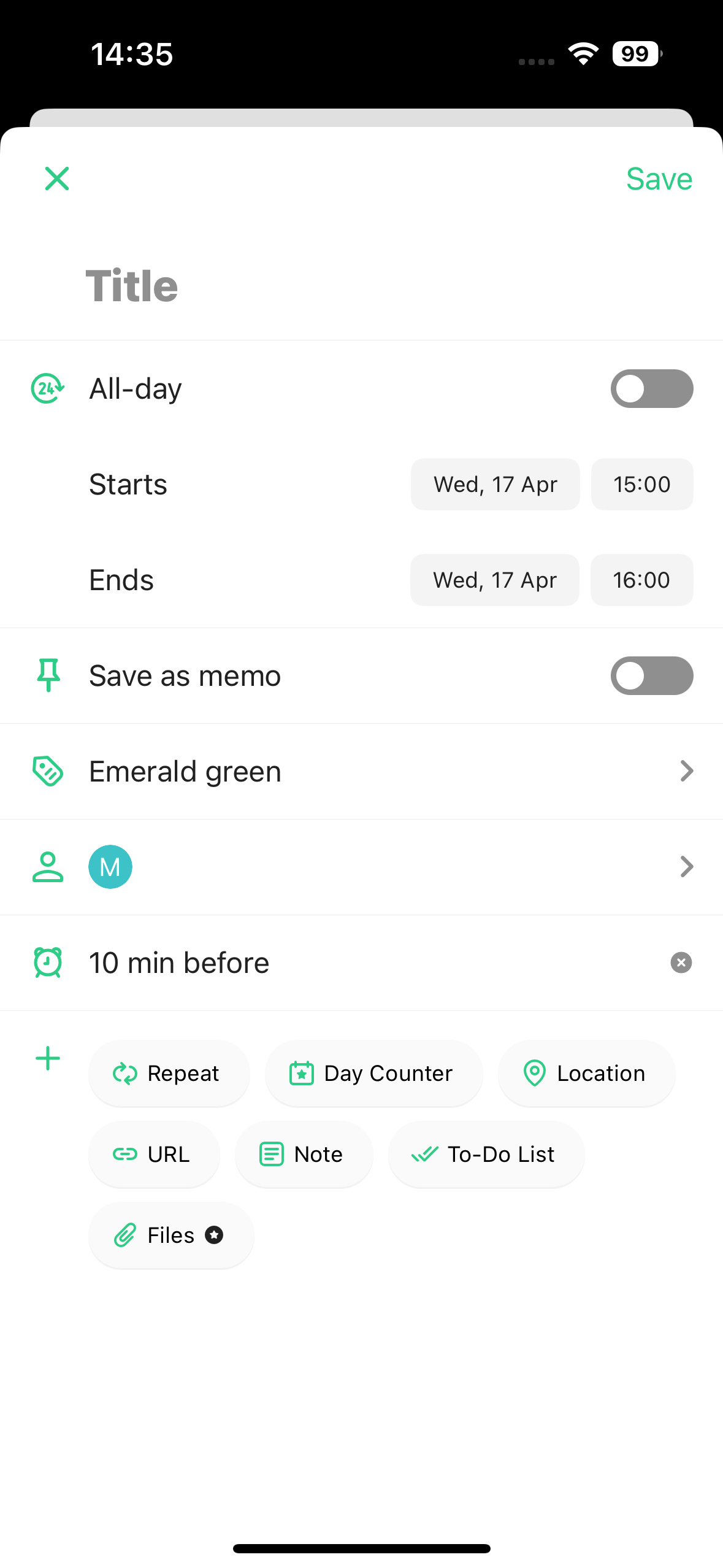The width and height of the screenshot is (723, 1568).
Task: Open the participants row with M avatar
Action: pyautogui.click(x=361, y=867)
